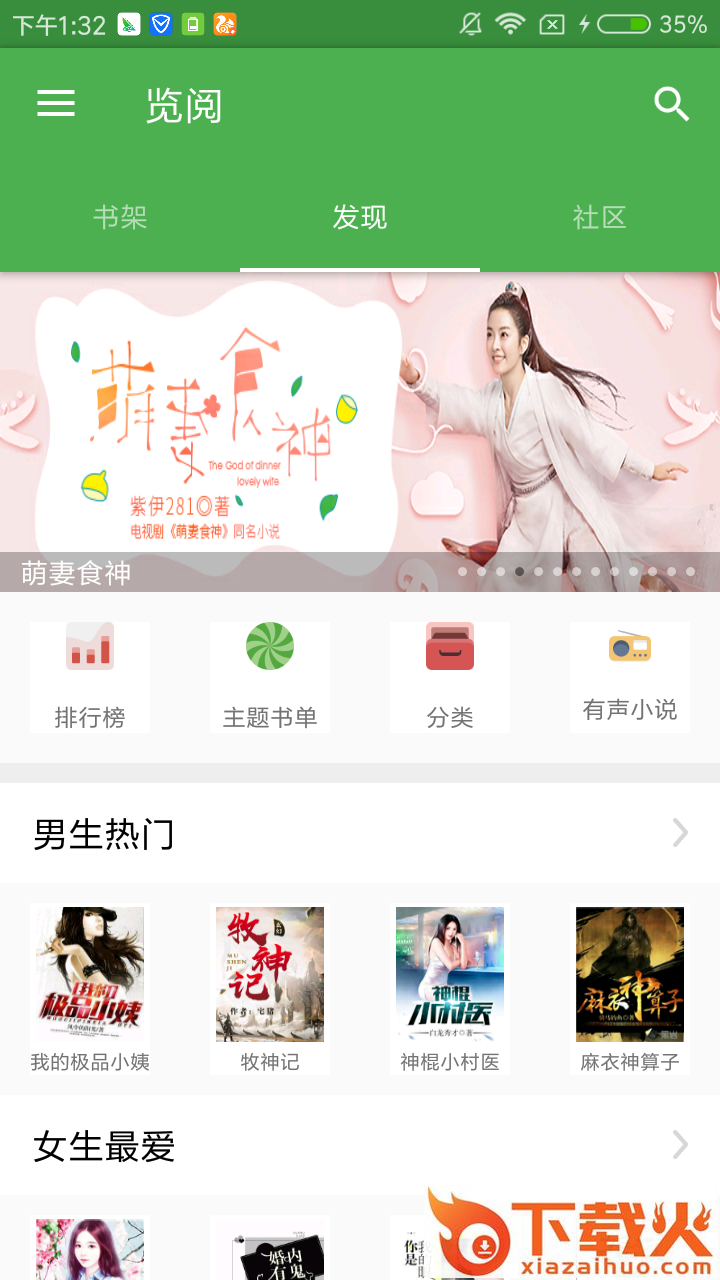The height and width of the screenshot is (1280, 720).
Task: Switch to the 社区 tab
Action: [x=599, y=217]
